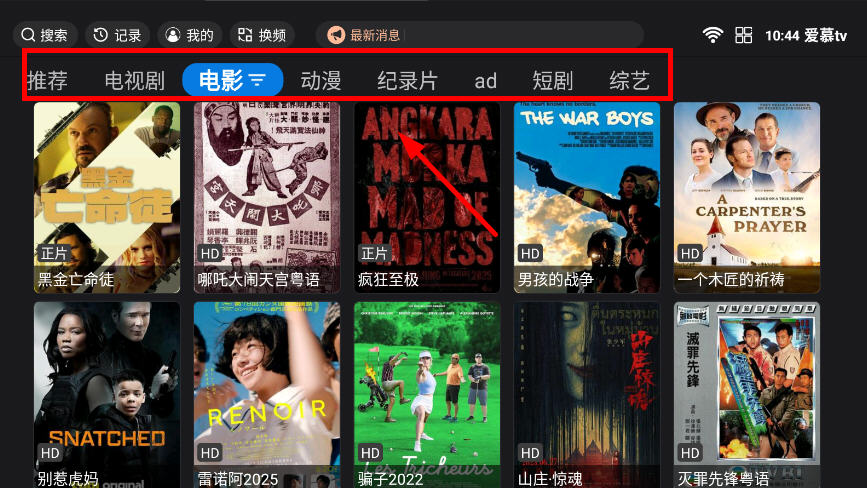Switch to the 综艺 tab
Viewport: 867px width, 488px height.
pyautogui.click(x=629, y=80)
